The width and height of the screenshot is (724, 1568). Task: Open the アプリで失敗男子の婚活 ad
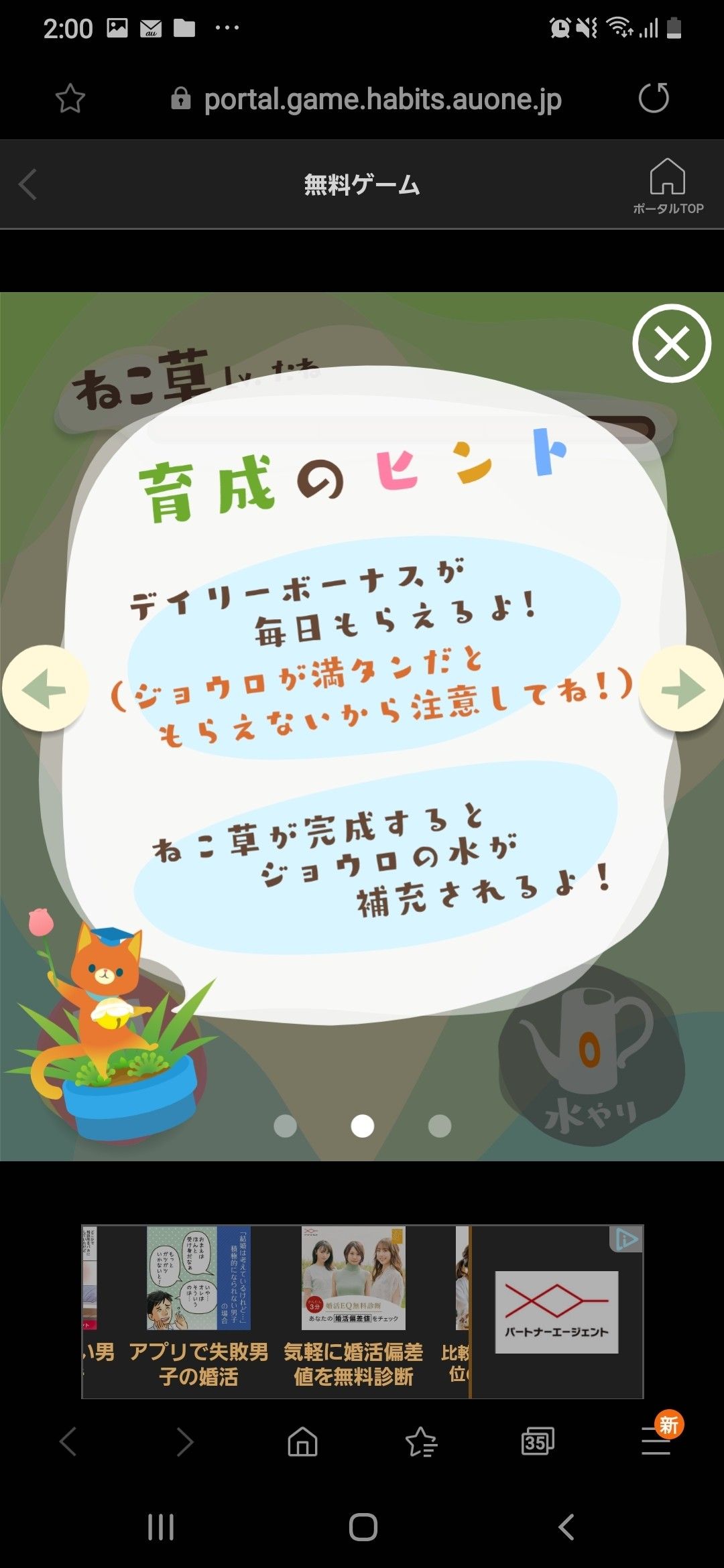coord(198,1310)
